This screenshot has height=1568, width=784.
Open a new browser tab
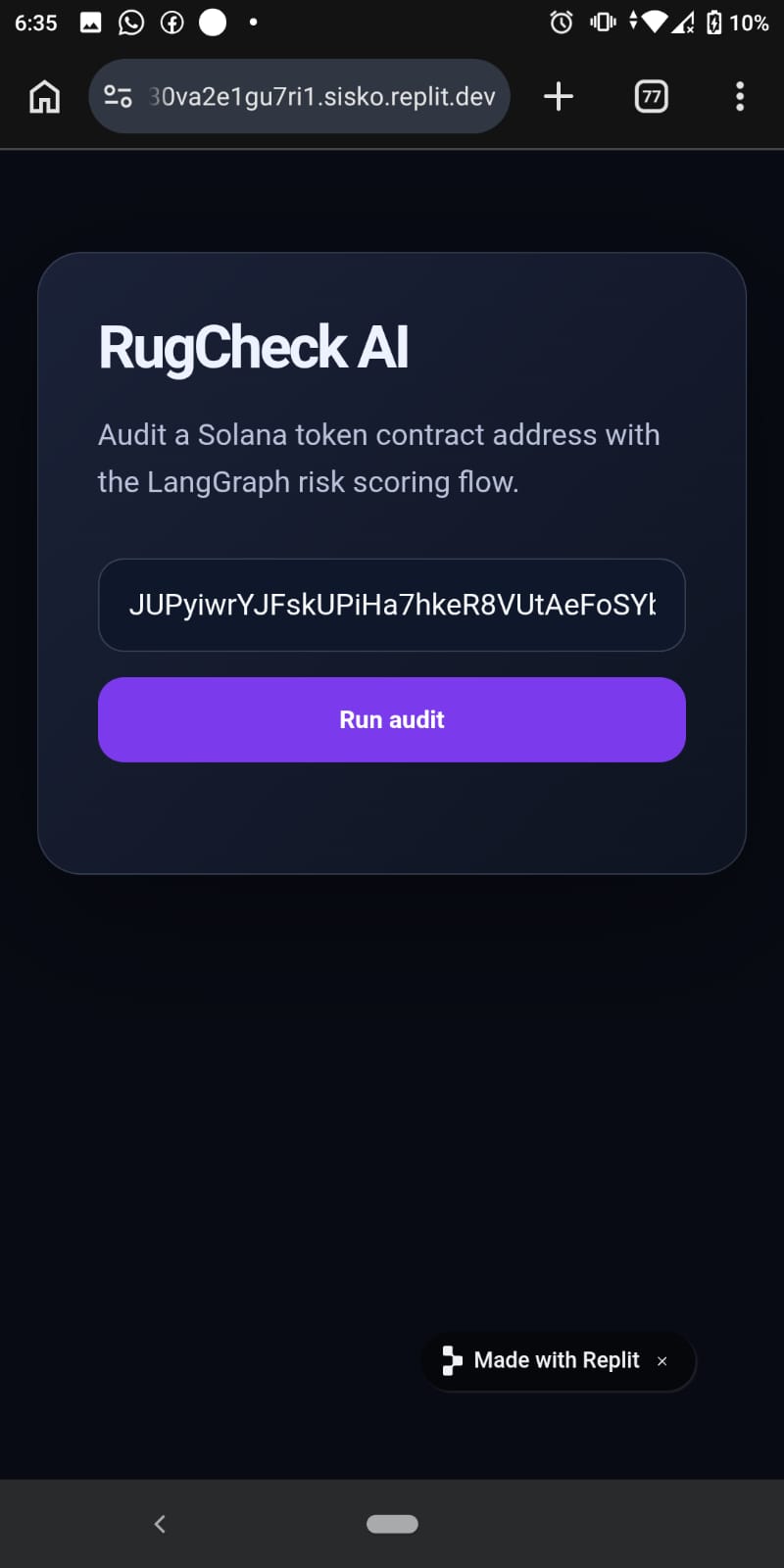[x=559, y=96]
